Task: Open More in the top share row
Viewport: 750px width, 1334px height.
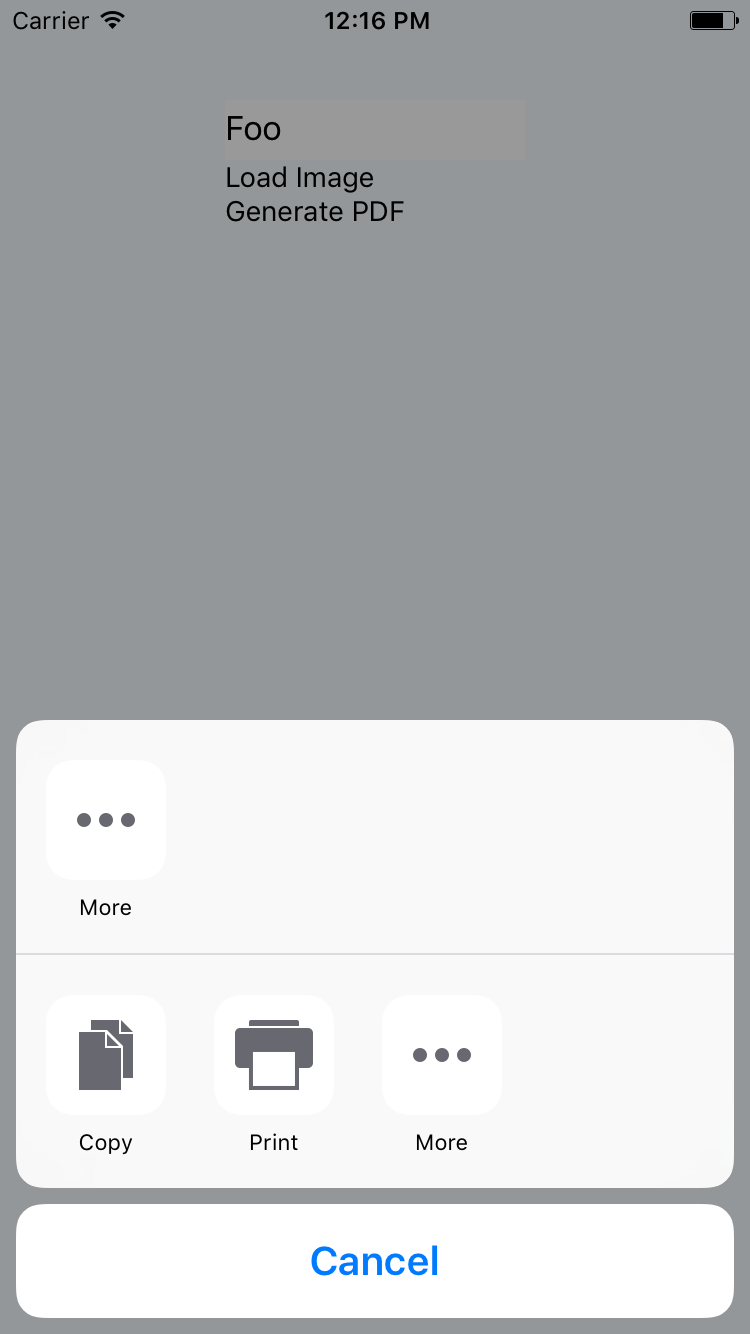Action: tap(106, 820)
